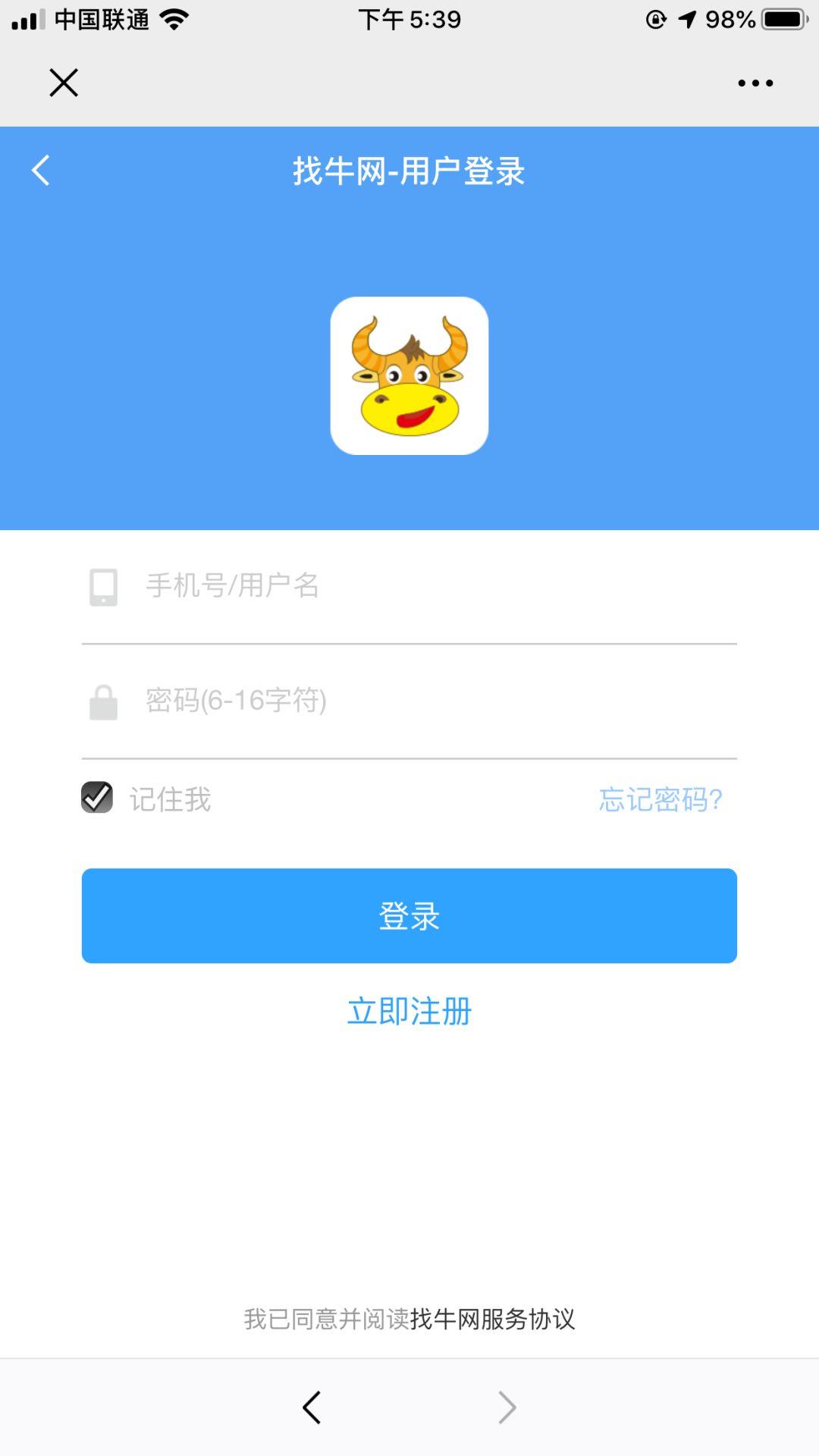The width and height of the screenshot is (819, 1456).
Task: Tap the 登录 button
Action: (x=409, y=916)
